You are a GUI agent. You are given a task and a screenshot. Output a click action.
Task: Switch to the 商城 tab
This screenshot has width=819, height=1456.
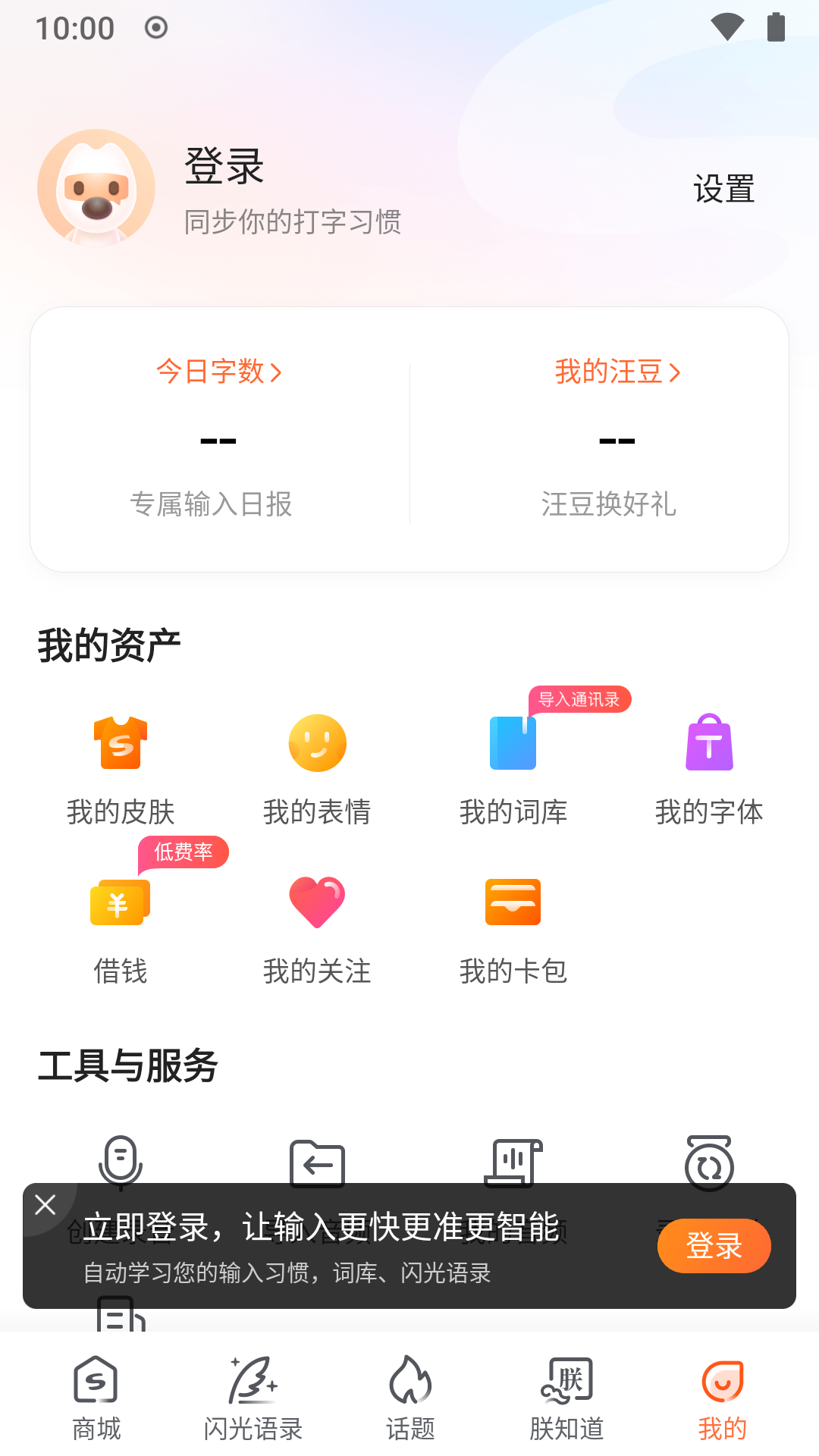pyautogui.click(x=96, y=1398)
